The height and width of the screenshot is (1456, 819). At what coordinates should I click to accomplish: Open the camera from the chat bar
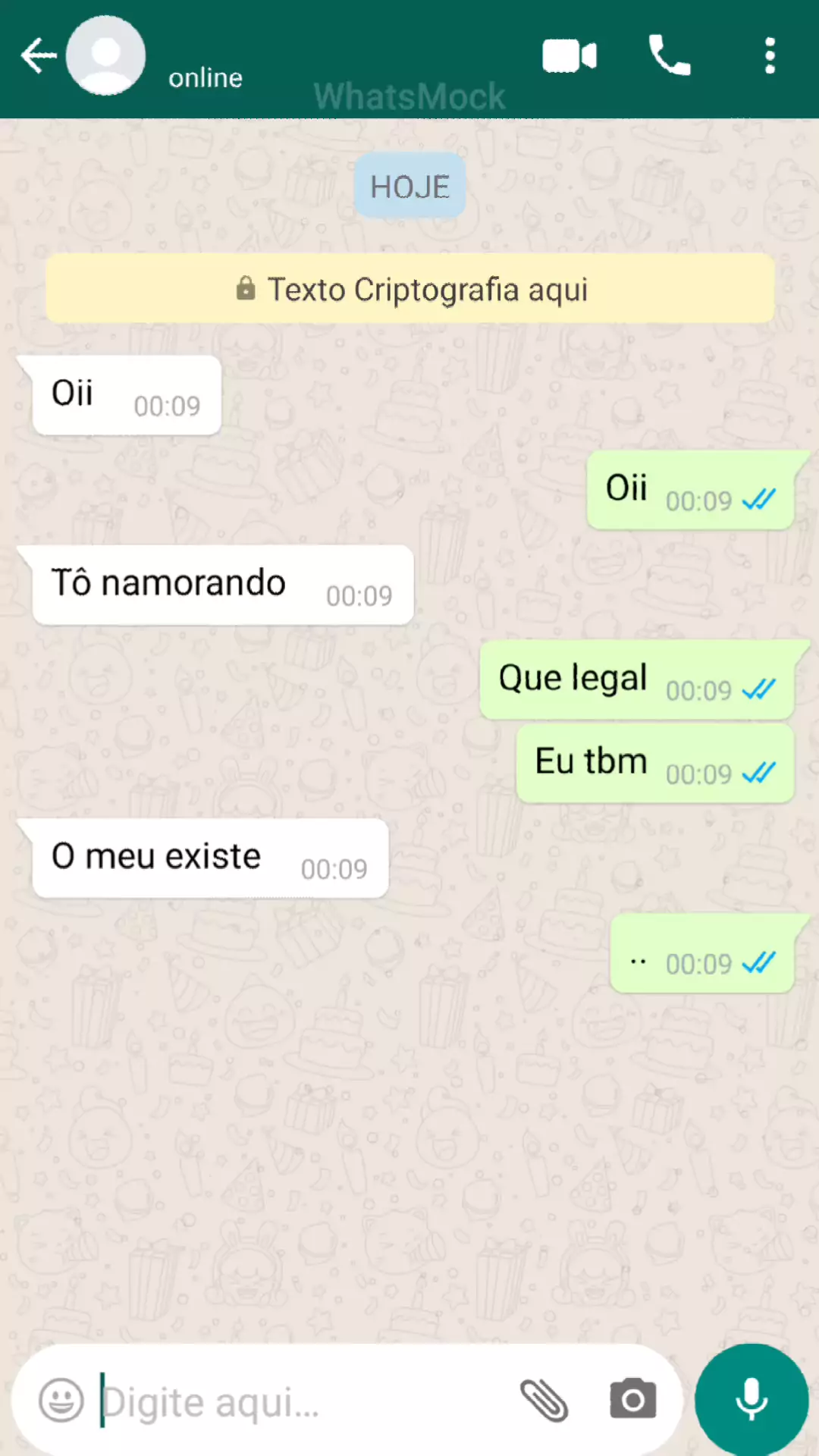point(633,1400)
